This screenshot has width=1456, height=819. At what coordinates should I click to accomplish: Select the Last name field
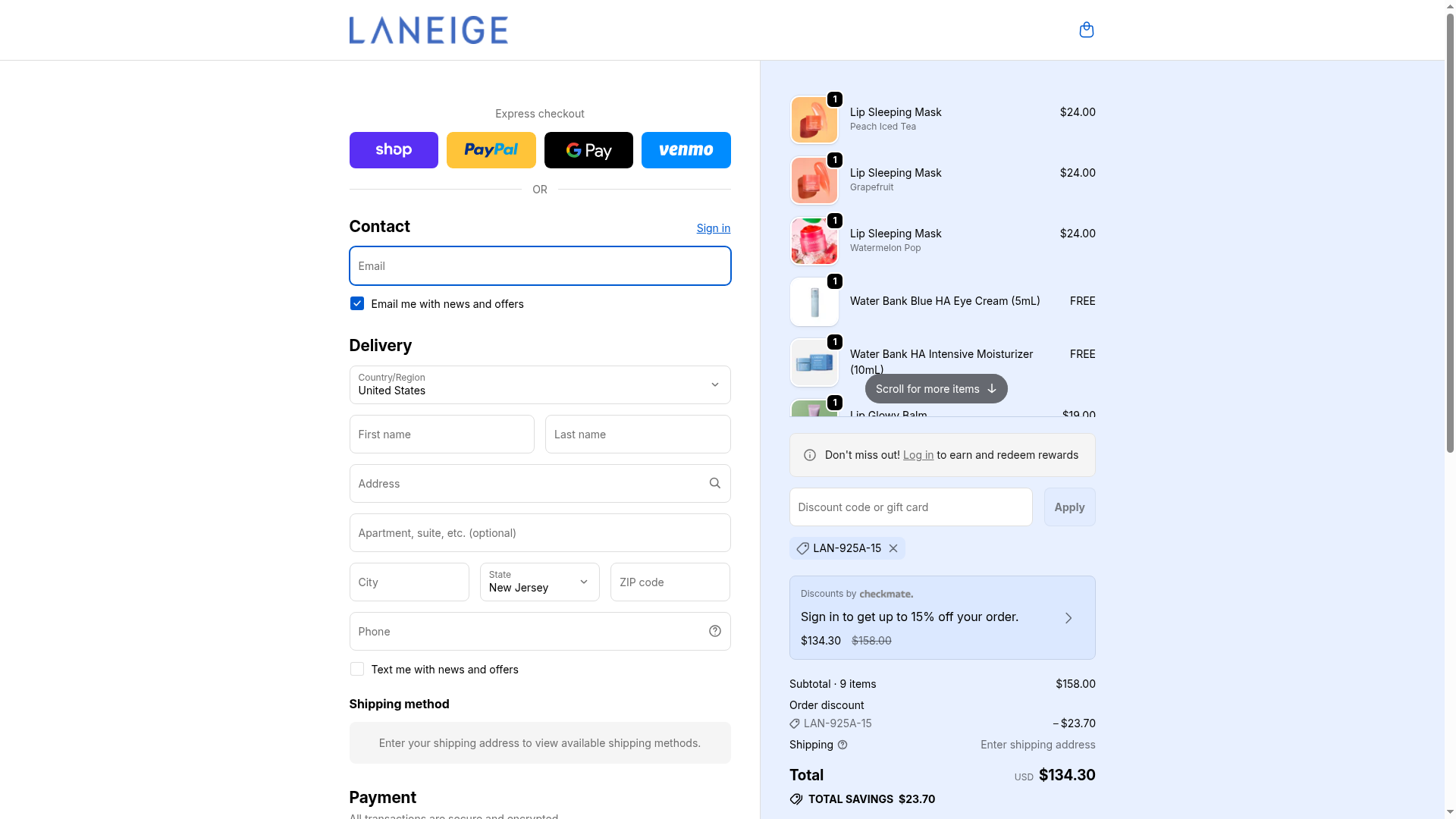[x=638, y=435]
